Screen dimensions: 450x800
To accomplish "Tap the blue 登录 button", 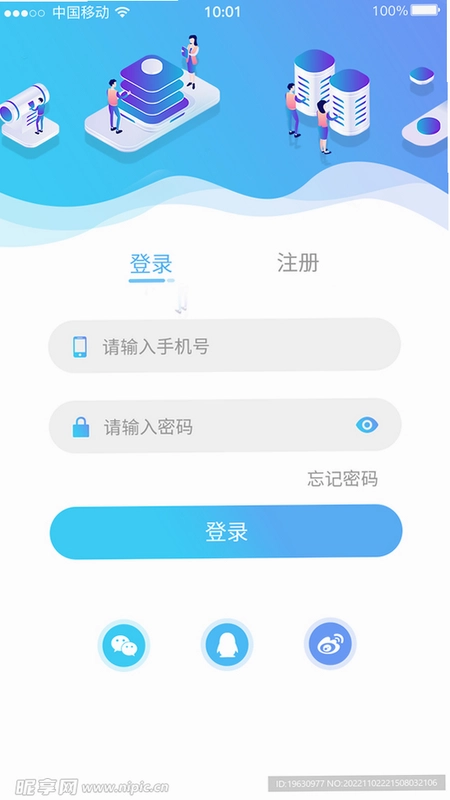I will (x=226, y=532).
